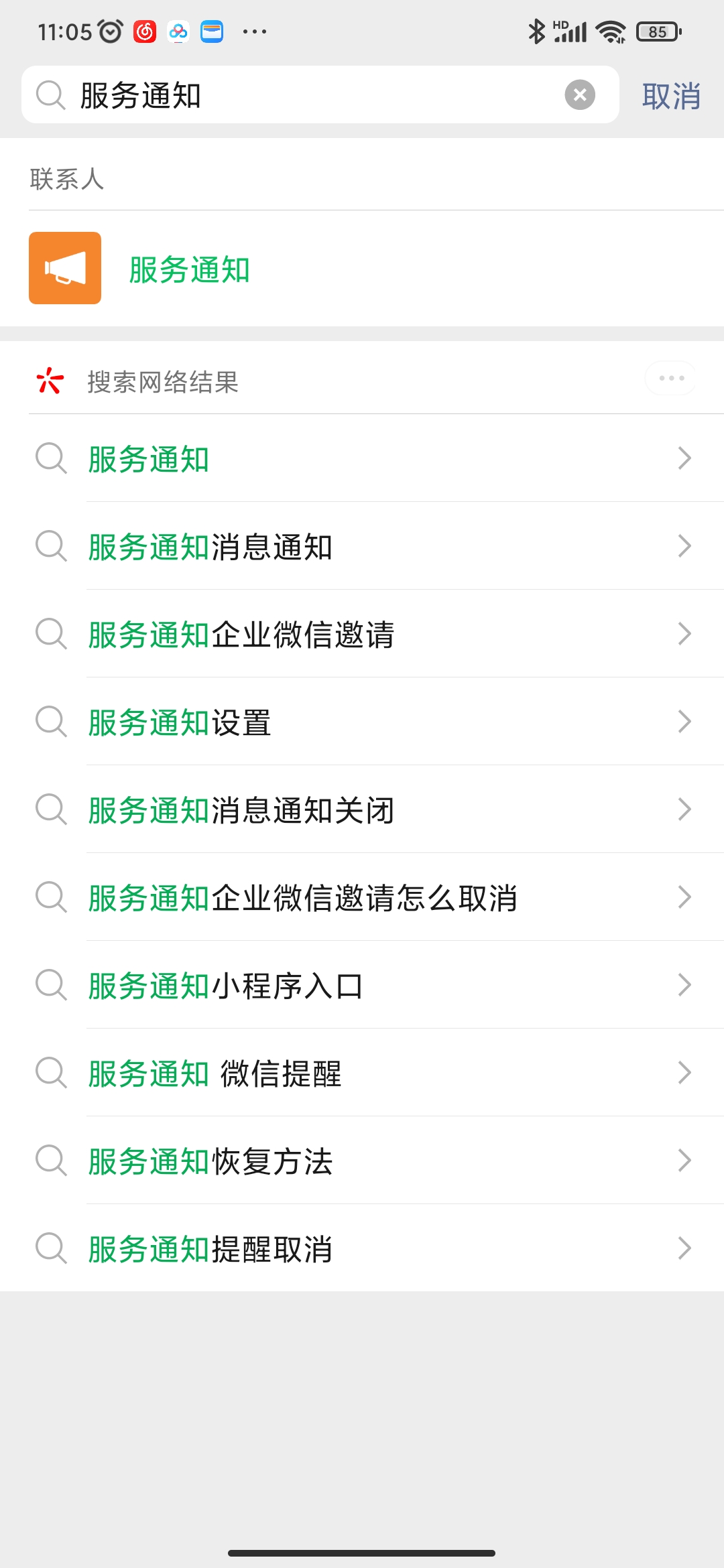
Task: Clear the search text with the X icon
Action: [580, 95]
